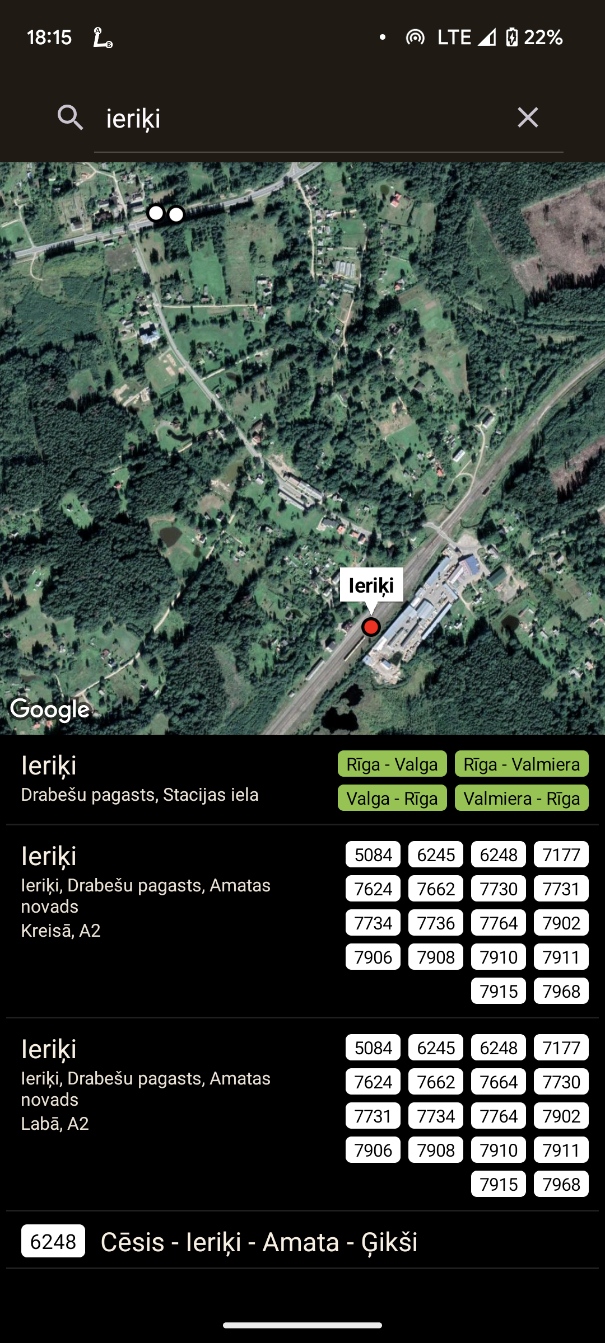The image size is (605, 1343).
Task: Open route 6248 Cēsis - Ieriķi - Amata - Ģikši
Action: (258, 1242)
